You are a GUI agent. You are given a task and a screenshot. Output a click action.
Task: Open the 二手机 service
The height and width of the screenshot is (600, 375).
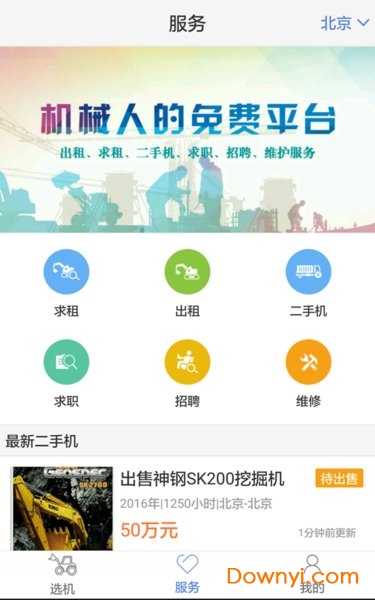308,284
